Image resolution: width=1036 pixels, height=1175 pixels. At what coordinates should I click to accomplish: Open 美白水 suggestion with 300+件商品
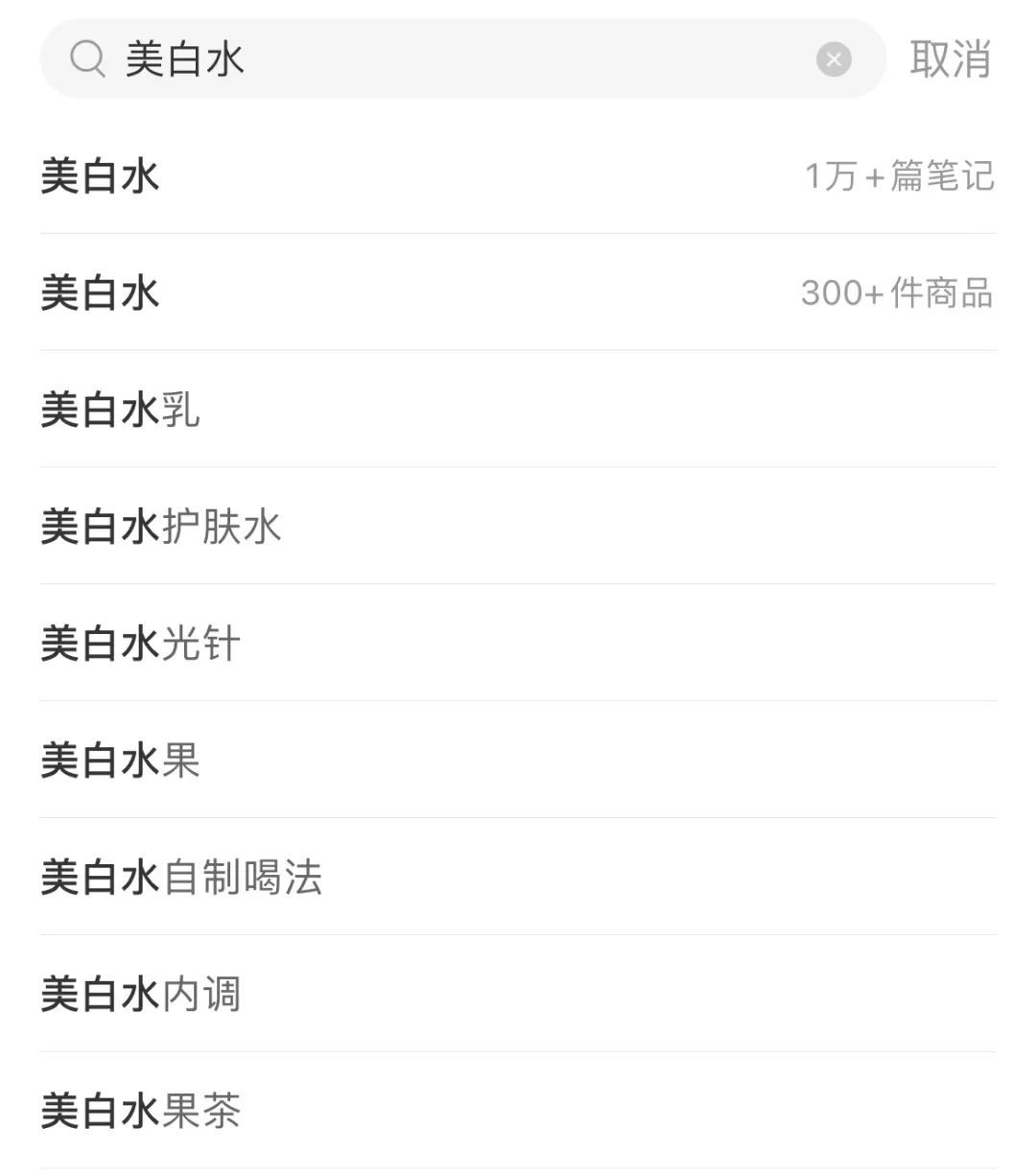tap(518, 293)
